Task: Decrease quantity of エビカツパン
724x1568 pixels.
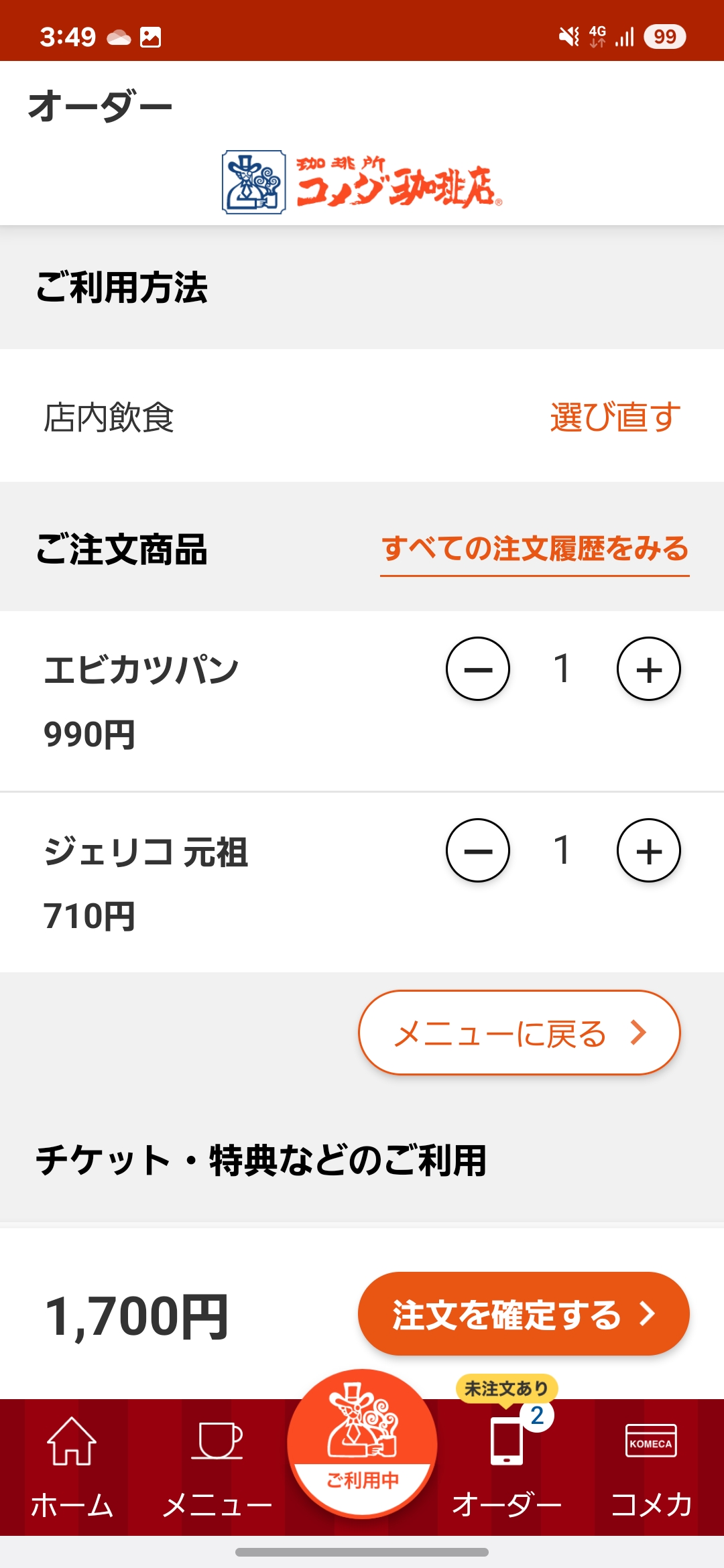Action: 478,669
